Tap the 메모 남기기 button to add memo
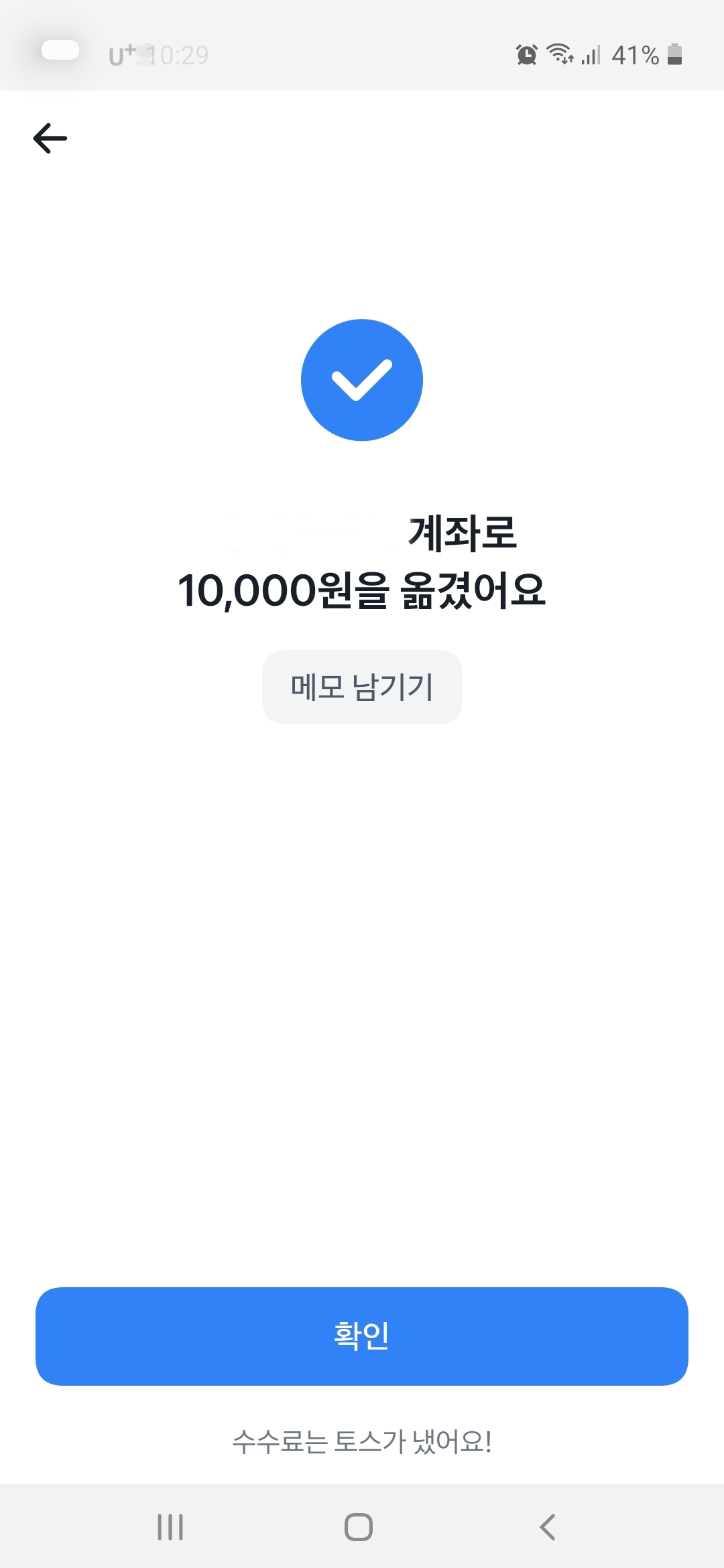 pyautogui.click(x=361, y=687)
